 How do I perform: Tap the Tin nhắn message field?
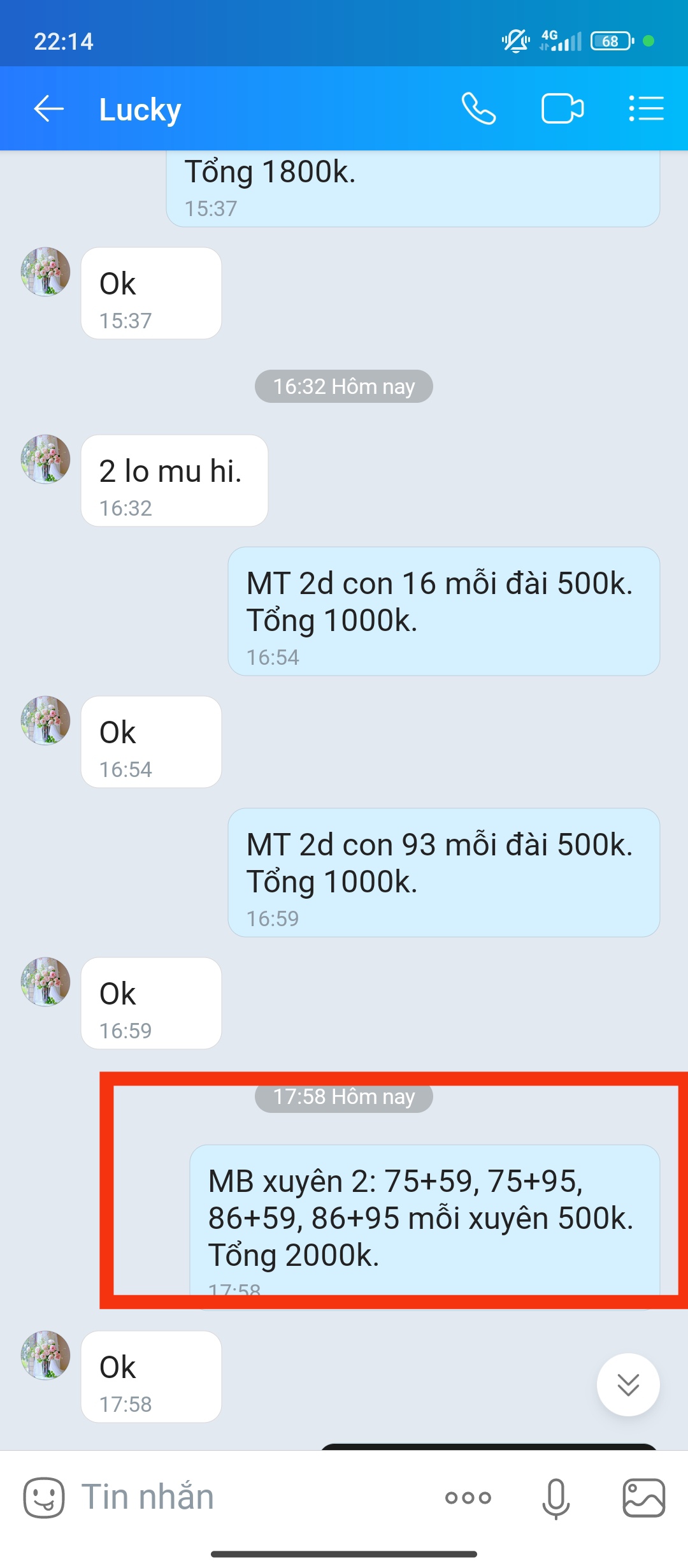255,1497
